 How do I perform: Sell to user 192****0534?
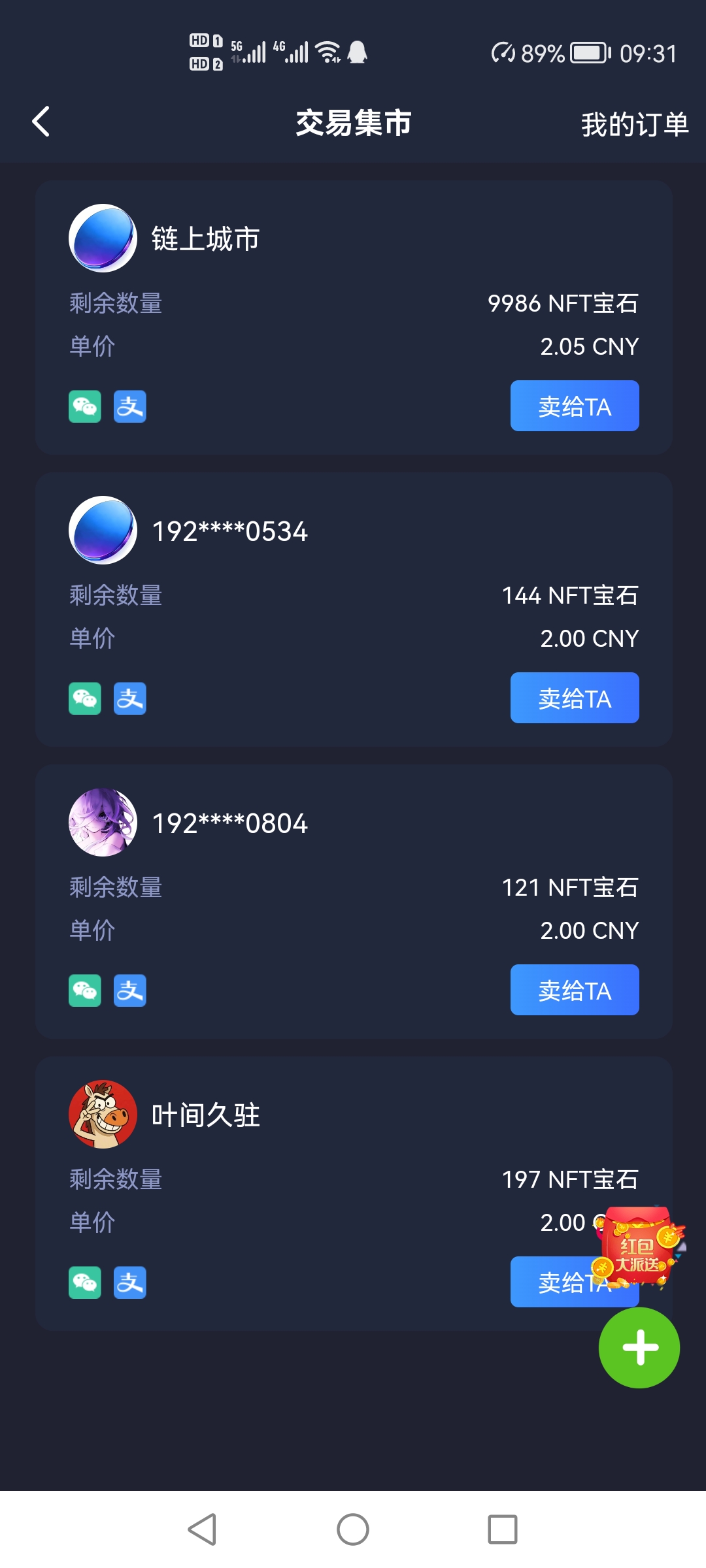pyautogui.click(x=574, y=698)
